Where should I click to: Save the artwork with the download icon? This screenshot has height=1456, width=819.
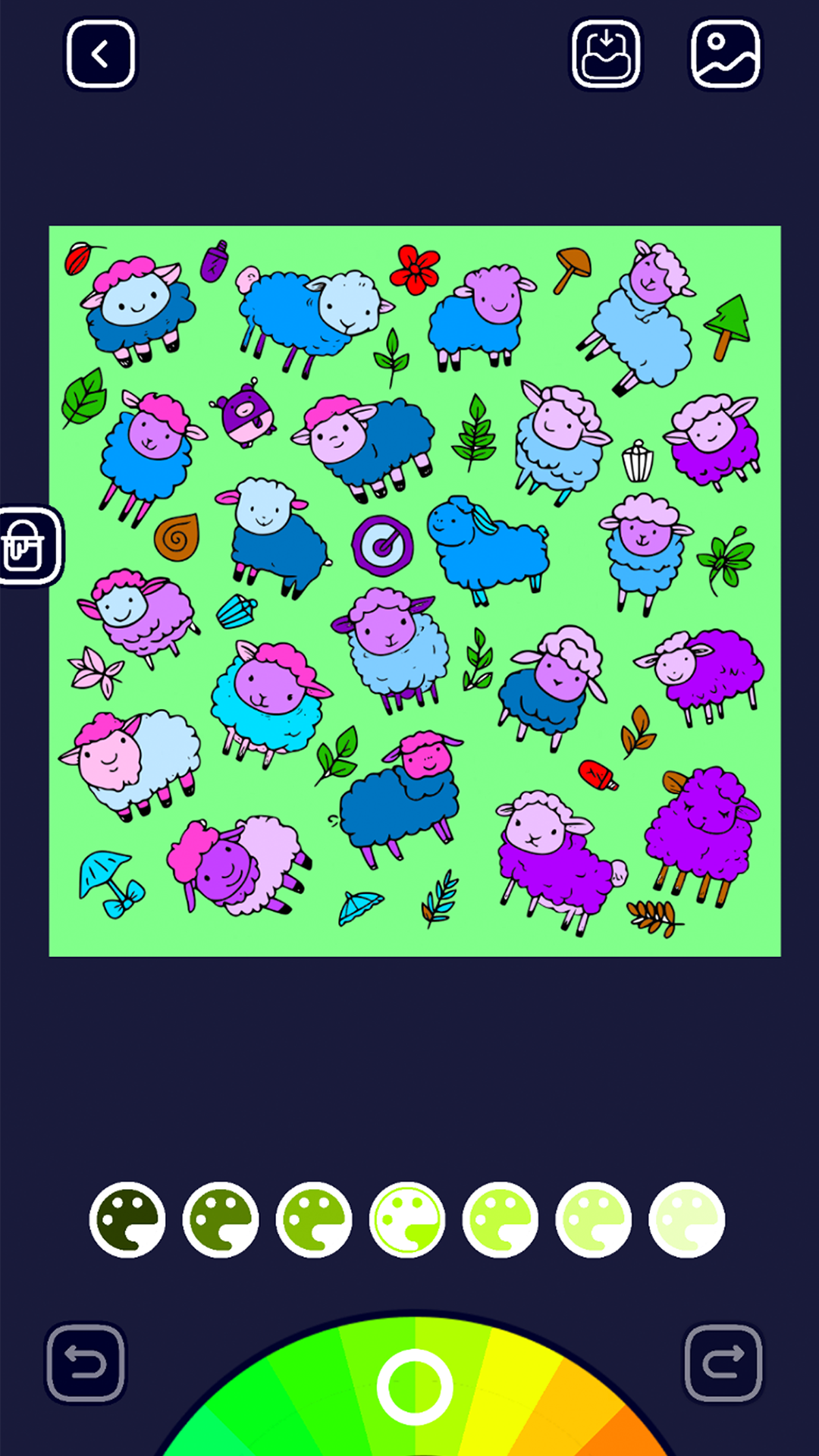pyautogui.click(x=605, y=55)
